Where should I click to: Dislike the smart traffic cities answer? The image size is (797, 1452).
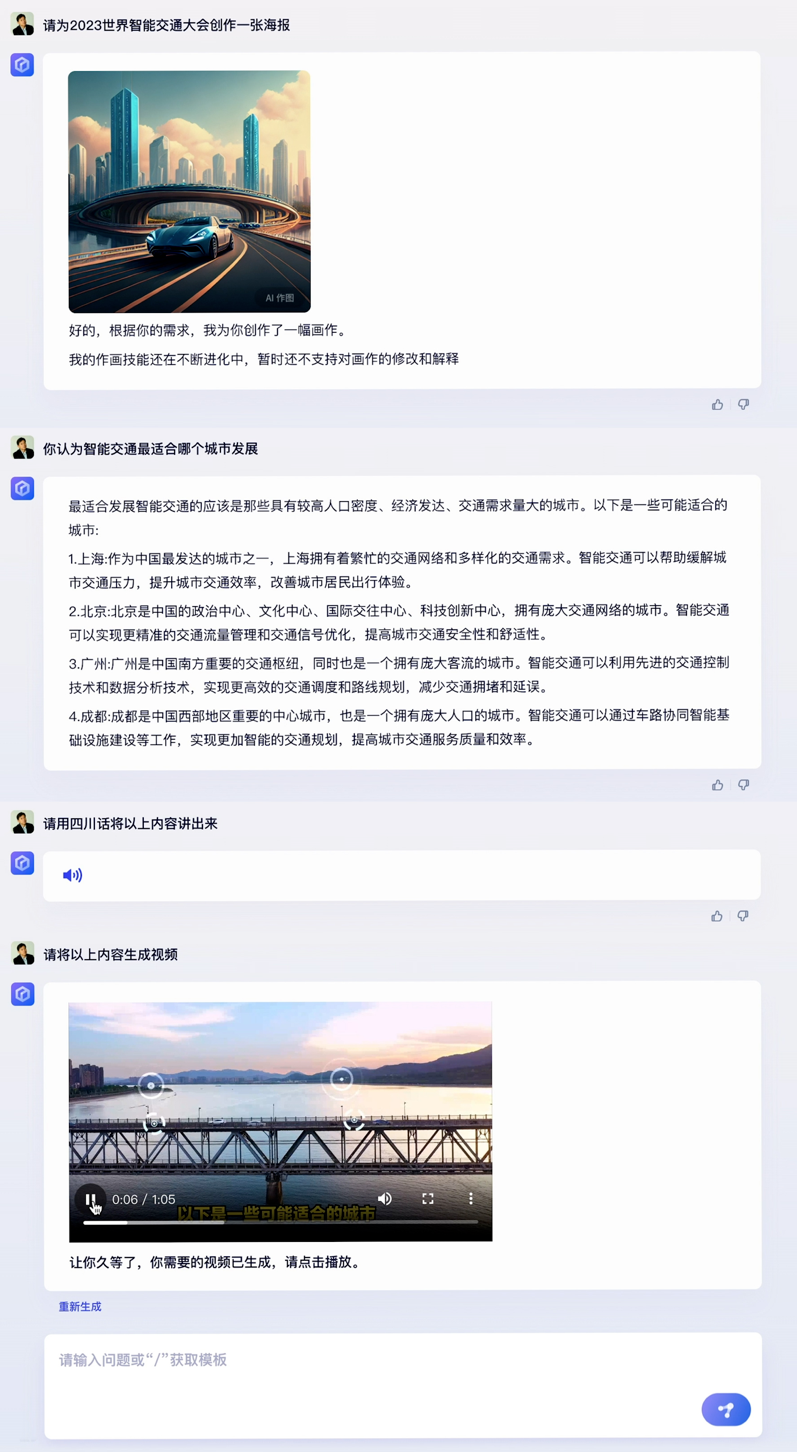pos(743,785)
